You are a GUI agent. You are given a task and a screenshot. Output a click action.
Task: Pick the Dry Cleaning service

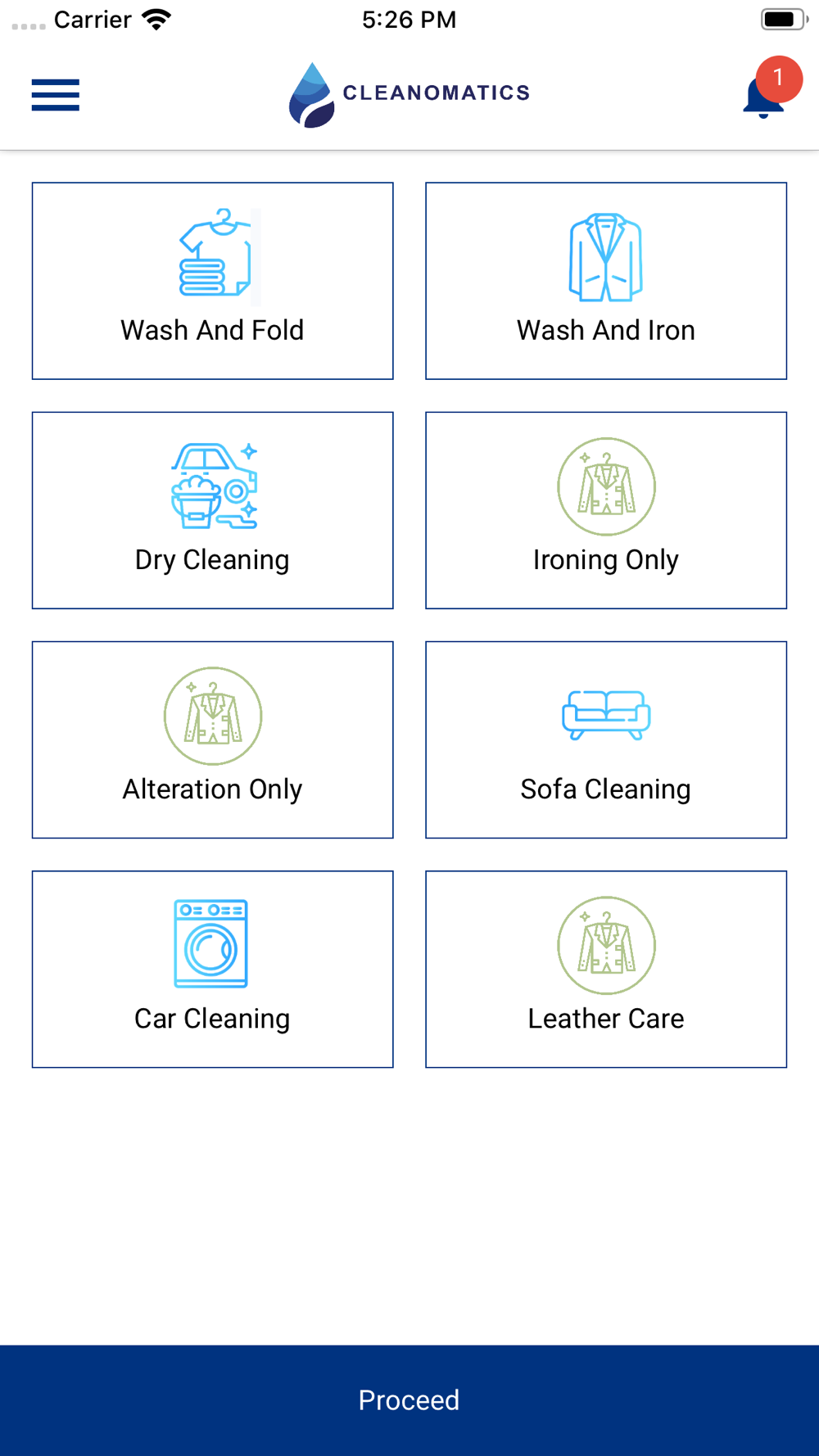(213, 510)
